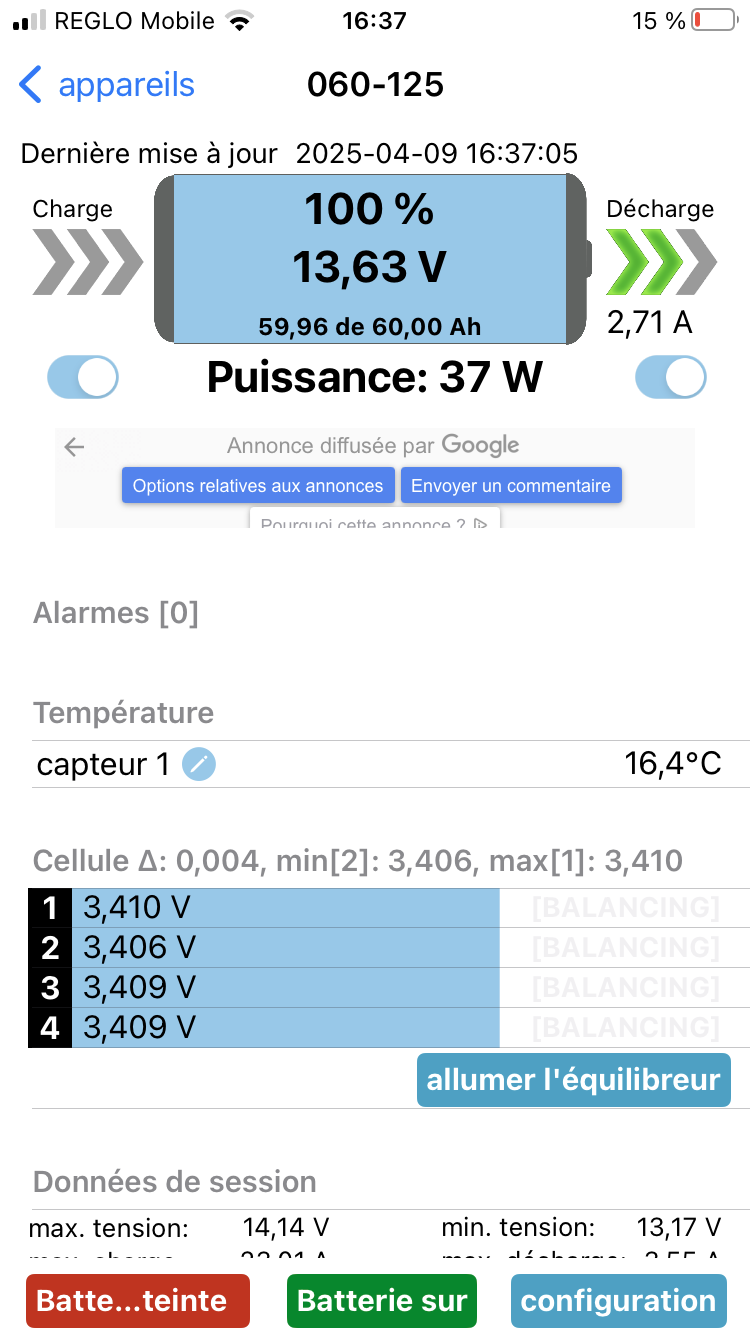The width and height of the screenshot is (750, 1334).
Task: Toggle the Charge switch
Action: click(x=83, y=378)
